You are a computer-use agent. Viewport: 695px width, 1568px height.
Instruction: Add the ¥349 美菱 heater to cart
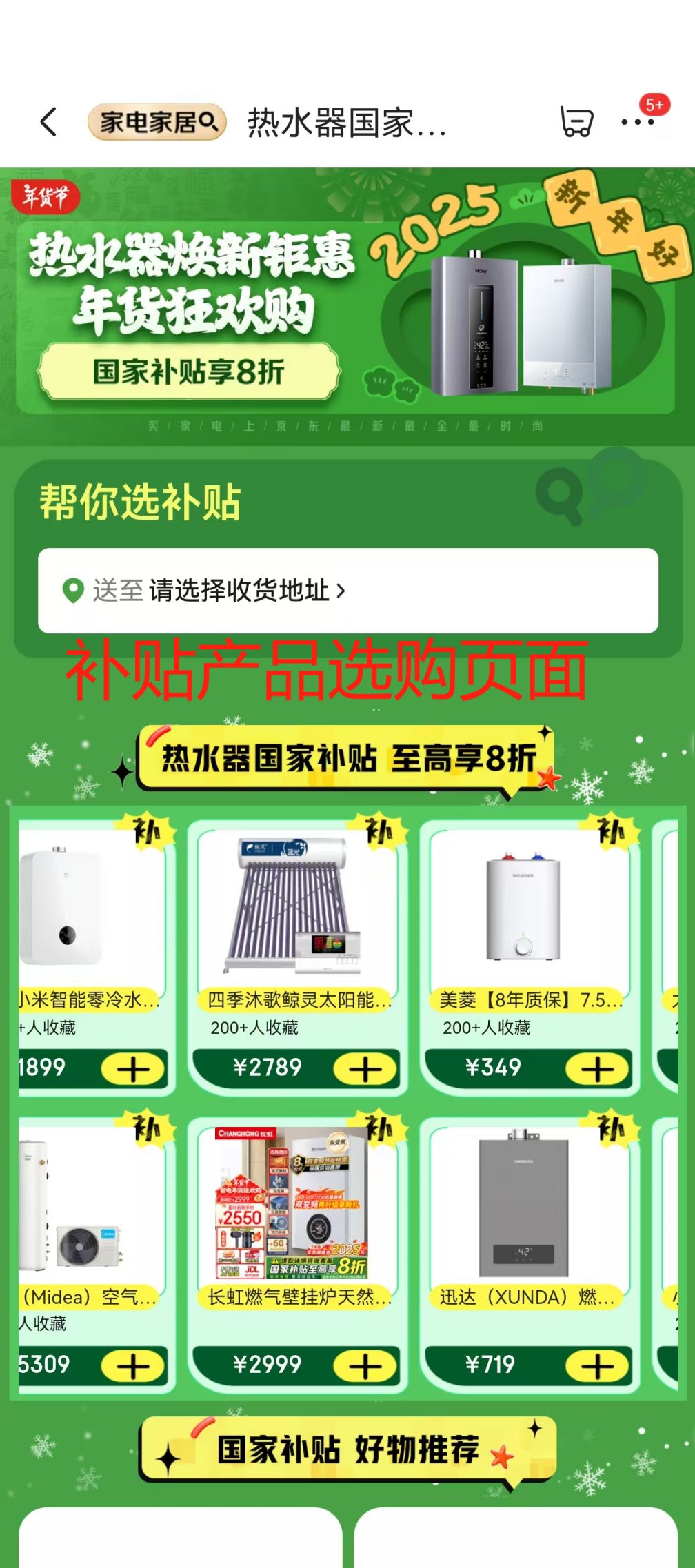click(x=597, y=1070)
